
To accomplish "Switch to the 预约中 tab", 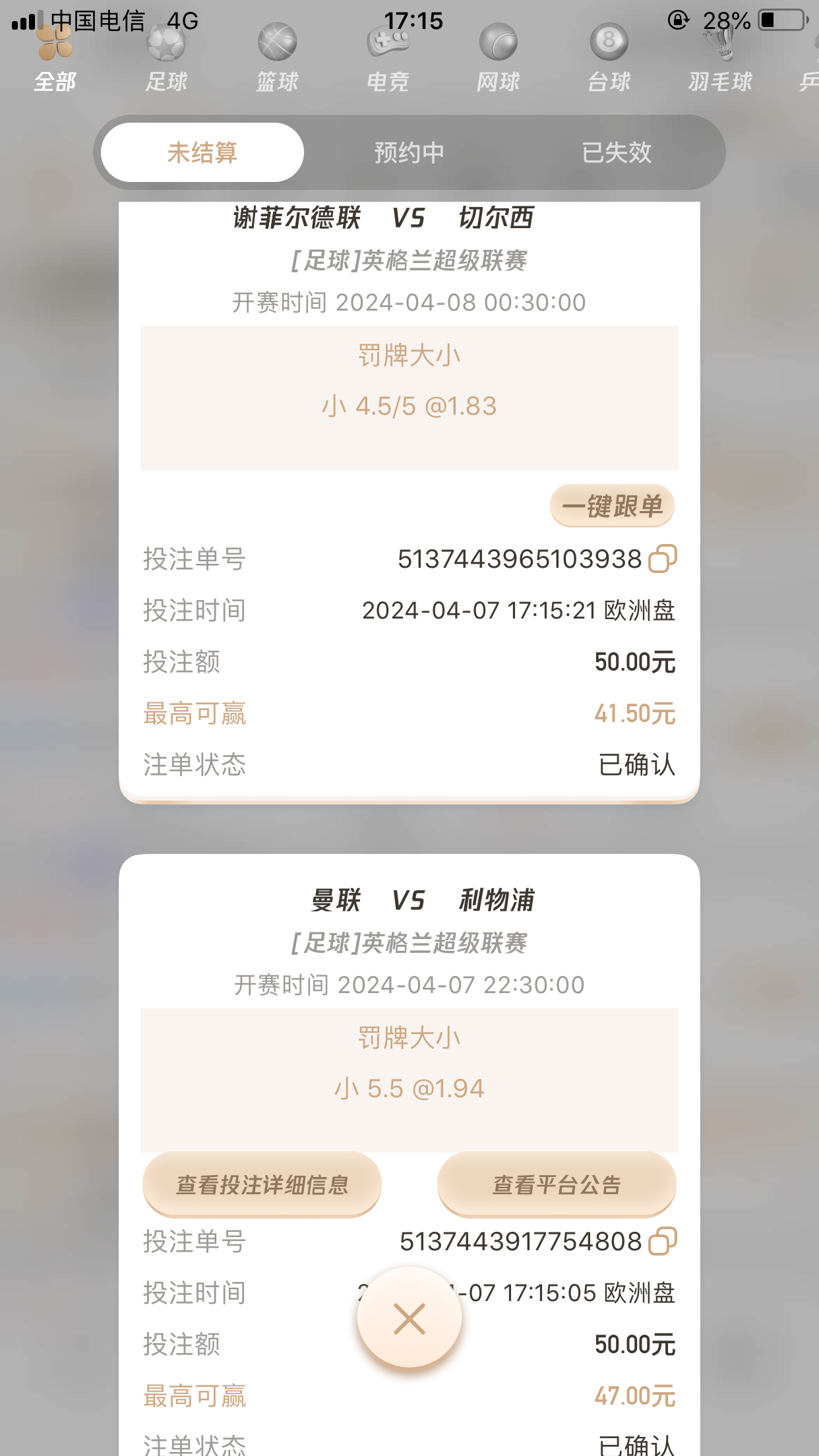I will point(409,152).
